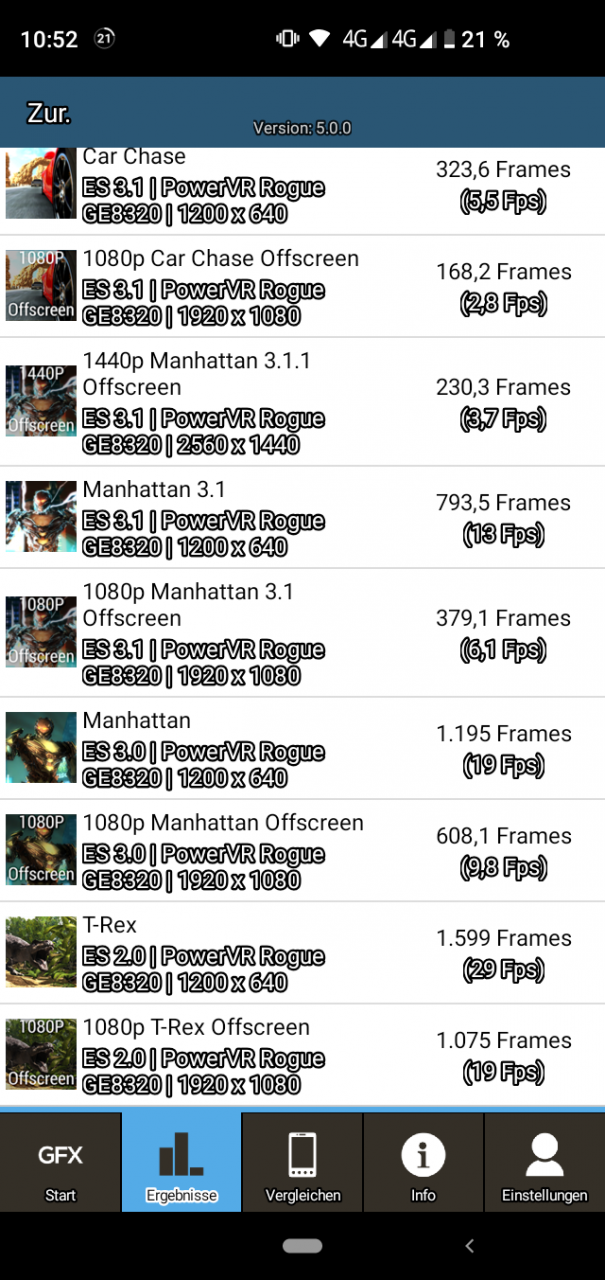Open 1080p Manhattan 3.1 Offscreen result
The width and height of the screenshot is (605, 1280).
click(302, 633)
